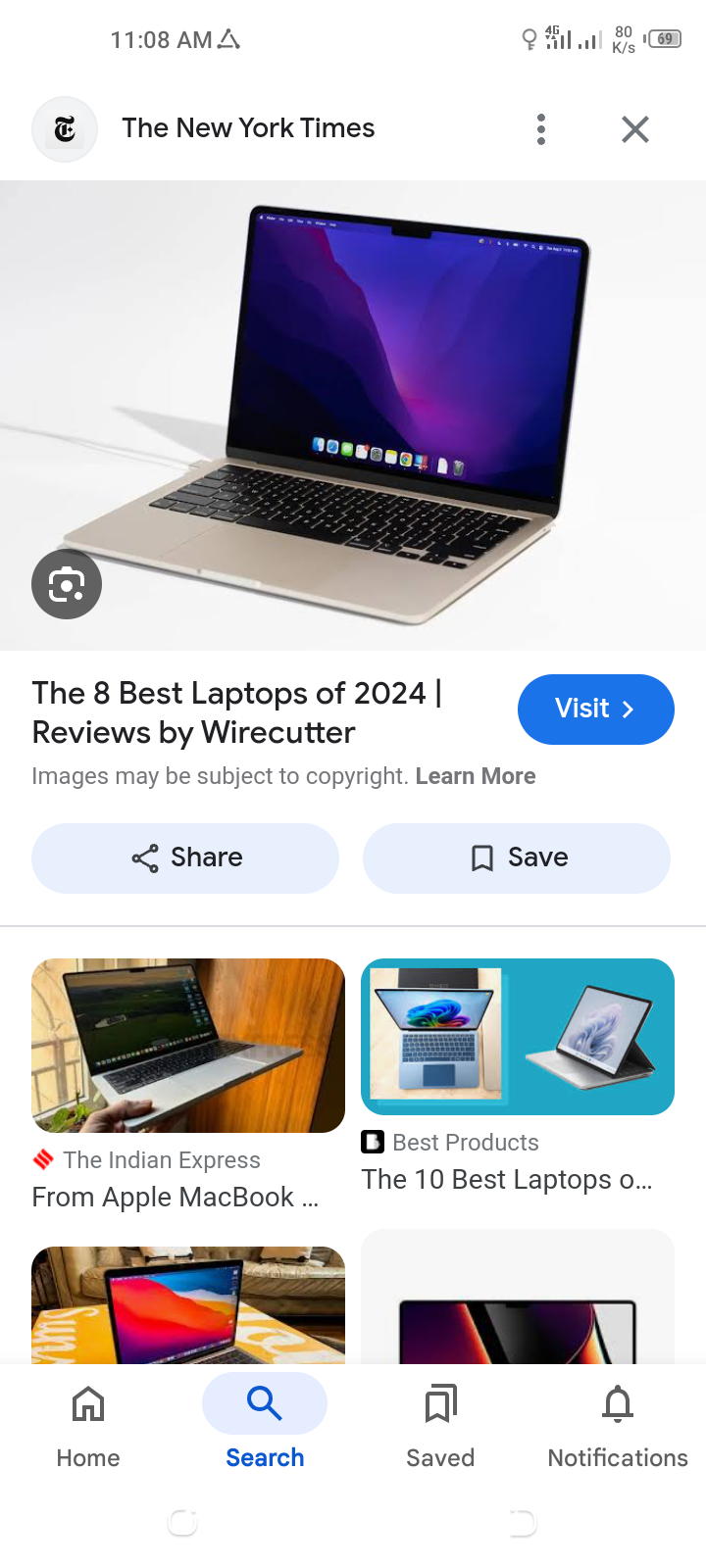Open the Saved tab
The width and height of the screenshot is (706, 1568).
click(440, 1426)
